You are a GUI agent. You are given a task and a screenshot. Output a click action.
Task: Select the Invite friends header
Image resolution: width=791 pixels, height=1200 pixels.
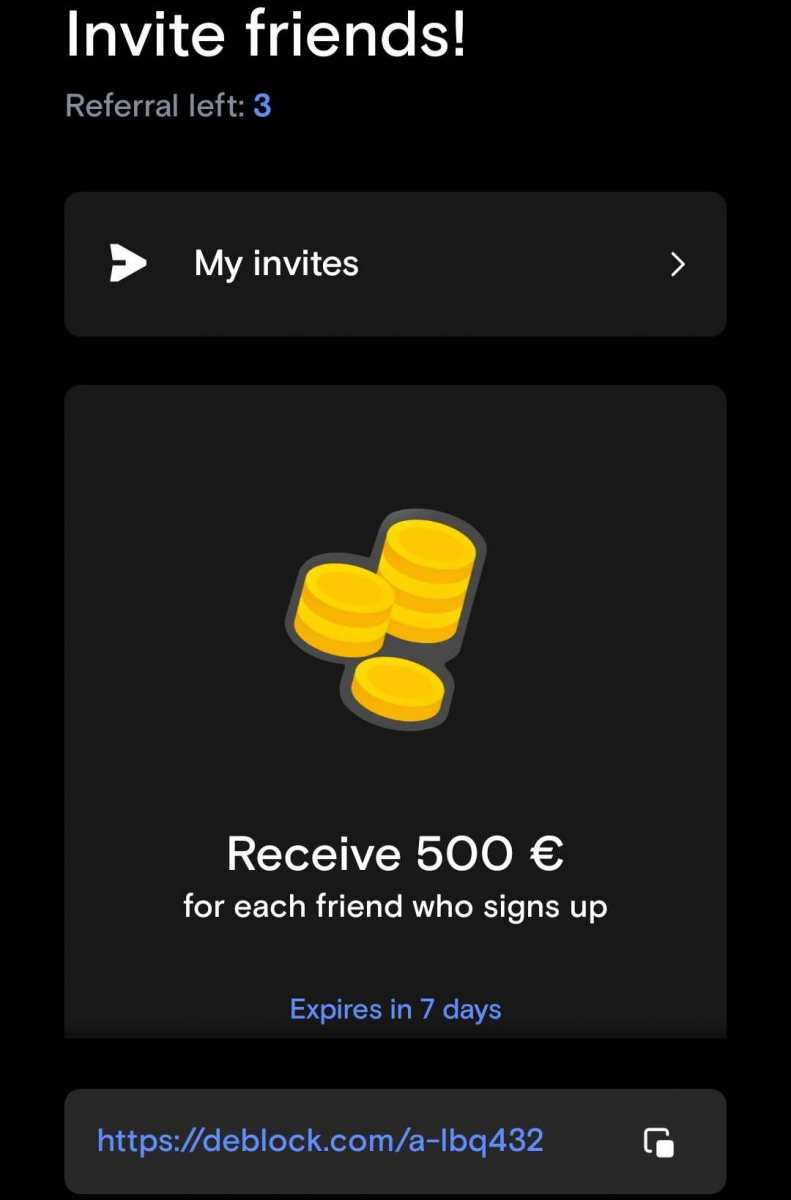(x=263, y=35)
